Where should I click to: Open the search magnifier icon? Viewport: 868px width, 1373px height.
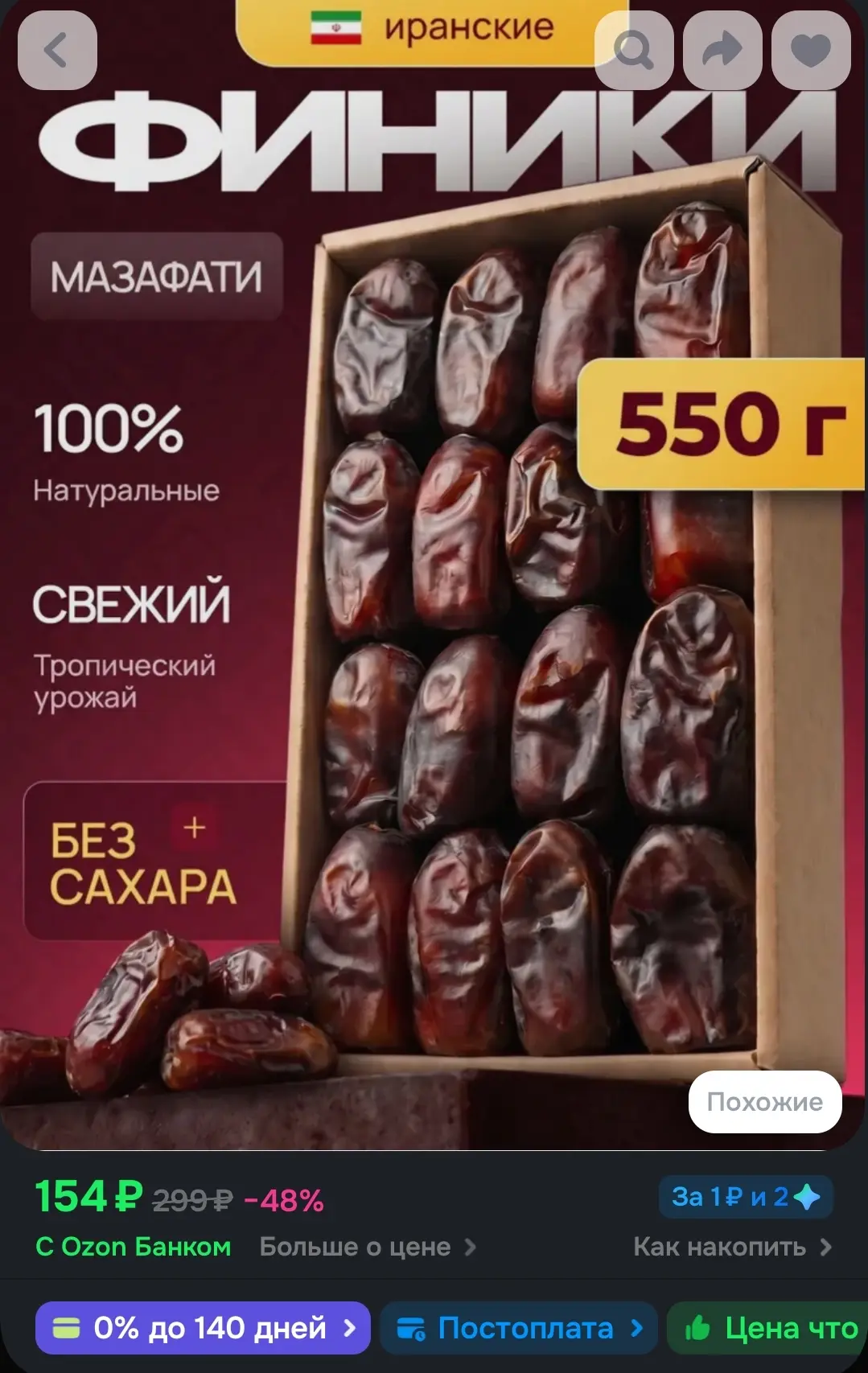634,51
